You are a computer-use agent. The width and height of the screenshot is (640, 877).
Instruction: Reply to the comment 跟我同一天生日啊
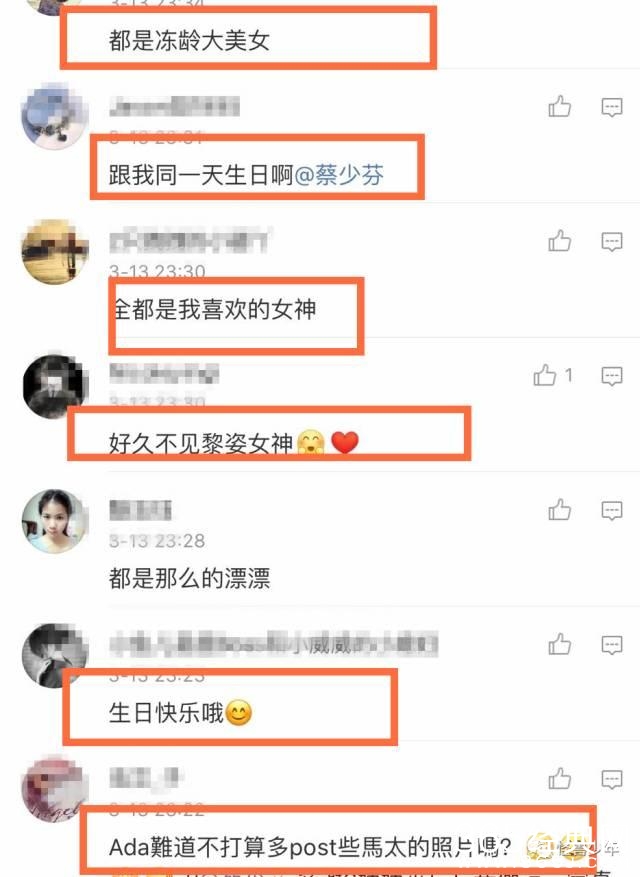click(612, 106)
